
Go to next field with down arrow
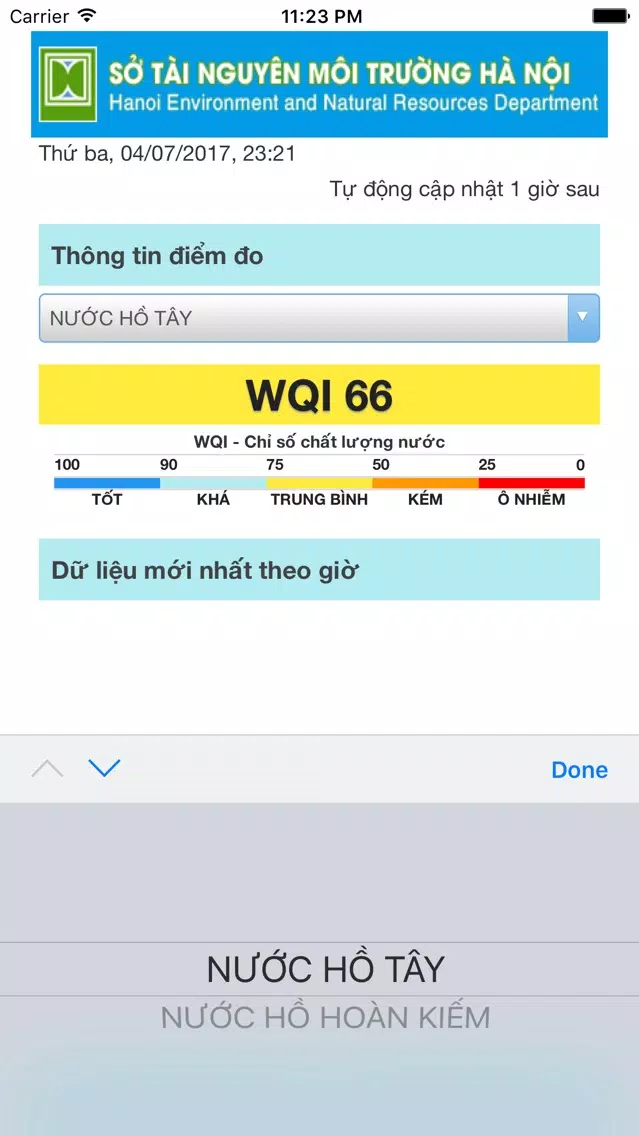pyautogui.click(x=104, y=768)
